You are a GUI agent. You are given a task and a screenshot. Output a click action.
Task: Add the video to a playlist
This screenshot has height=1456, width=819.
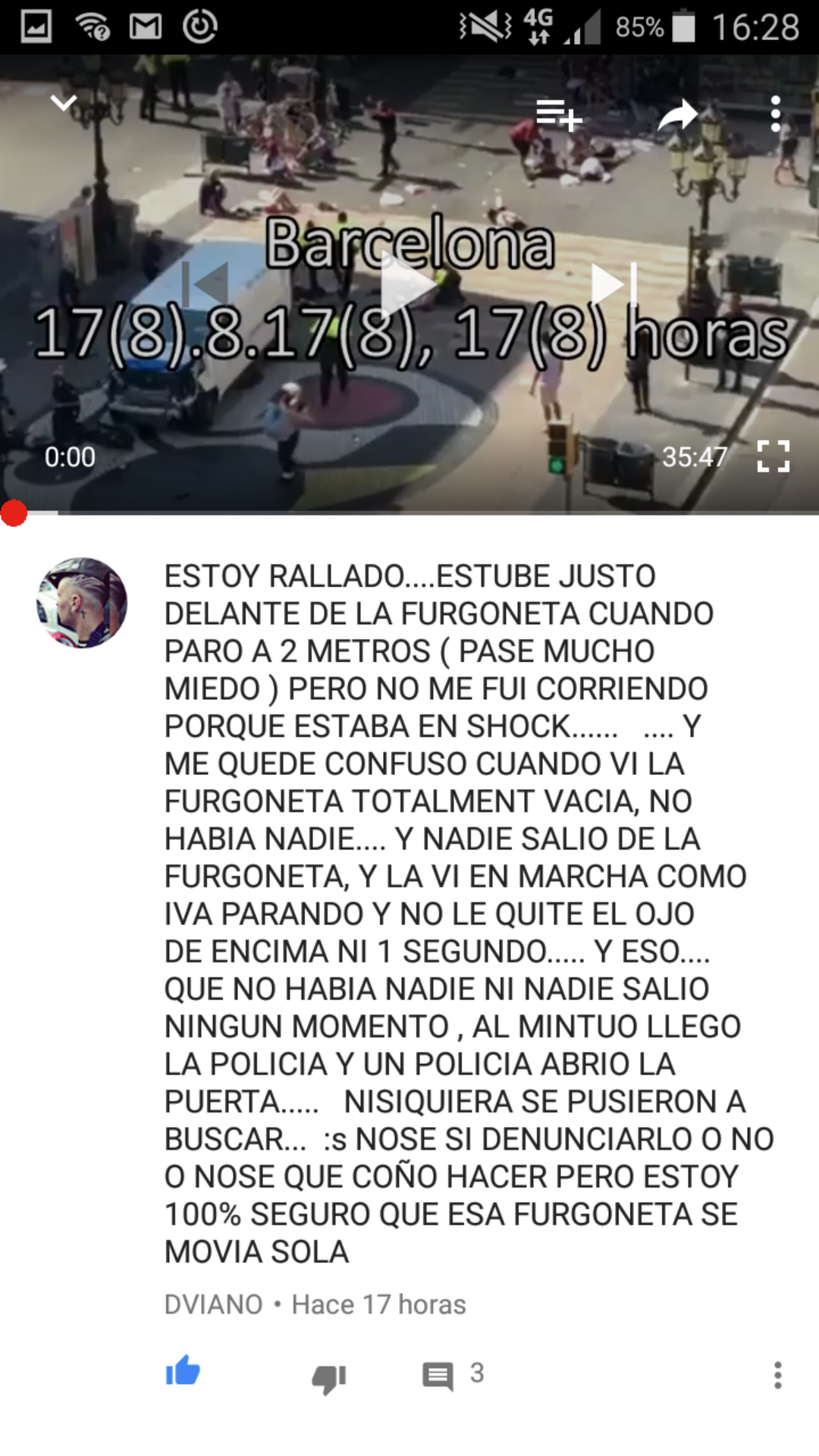pos(559,115)
